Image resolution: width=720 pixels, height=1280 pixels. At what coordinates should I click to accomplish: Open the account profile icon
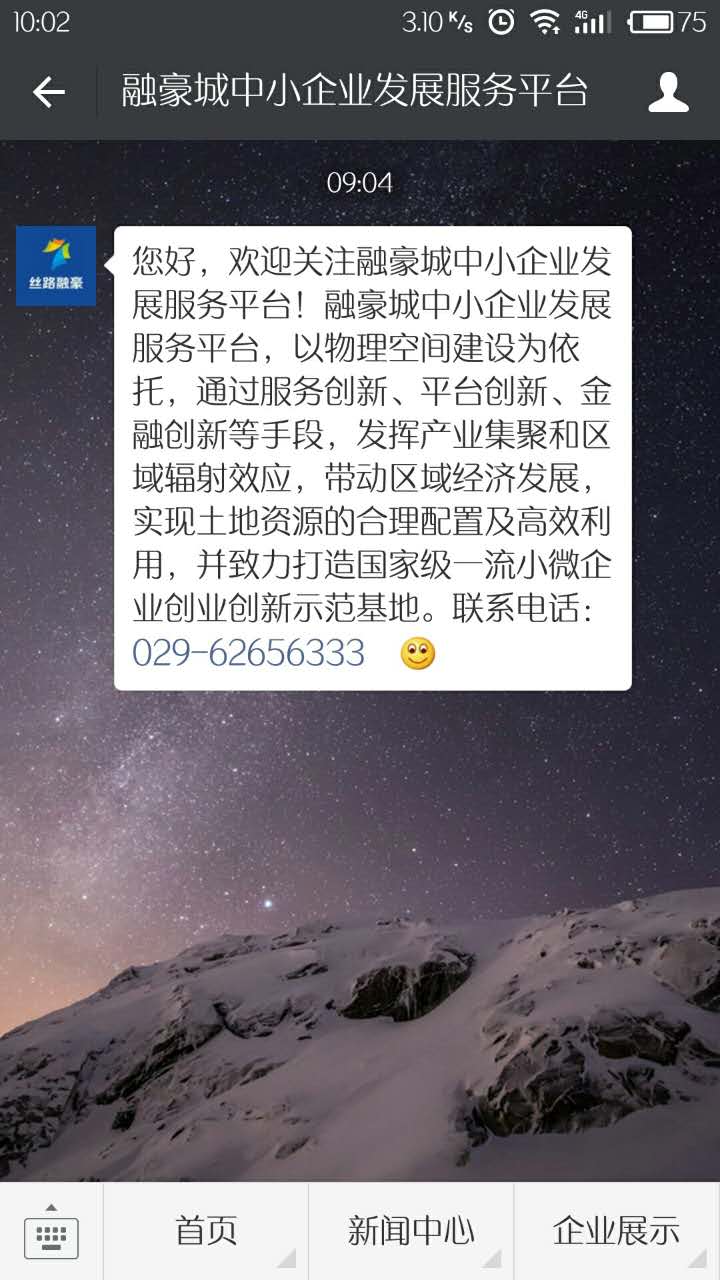click(x=668, y=92)
